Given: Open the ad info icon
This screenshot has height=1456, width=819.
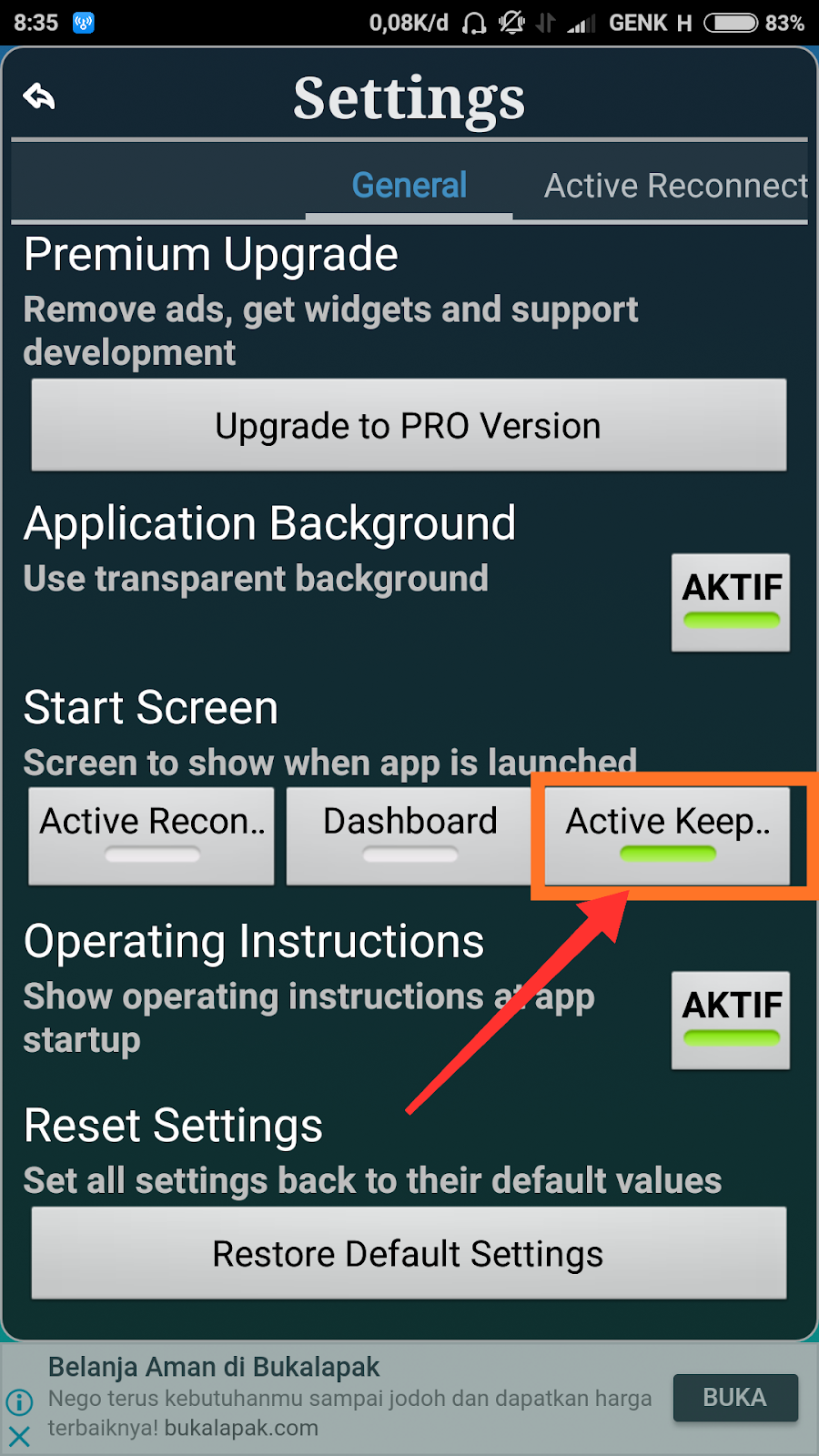Looking at the screenshot, I should [x=19, y=1402].
